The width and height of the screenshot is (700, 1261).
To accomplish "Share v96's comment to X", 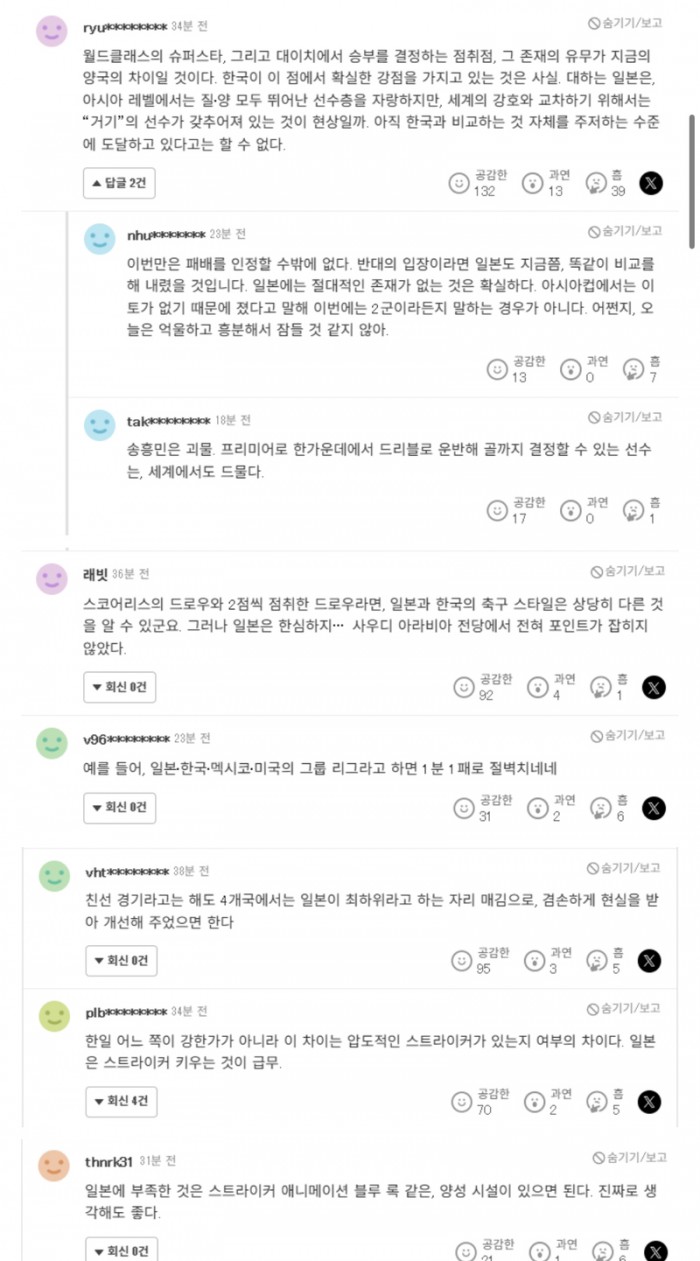I will [x=653, y=808].
